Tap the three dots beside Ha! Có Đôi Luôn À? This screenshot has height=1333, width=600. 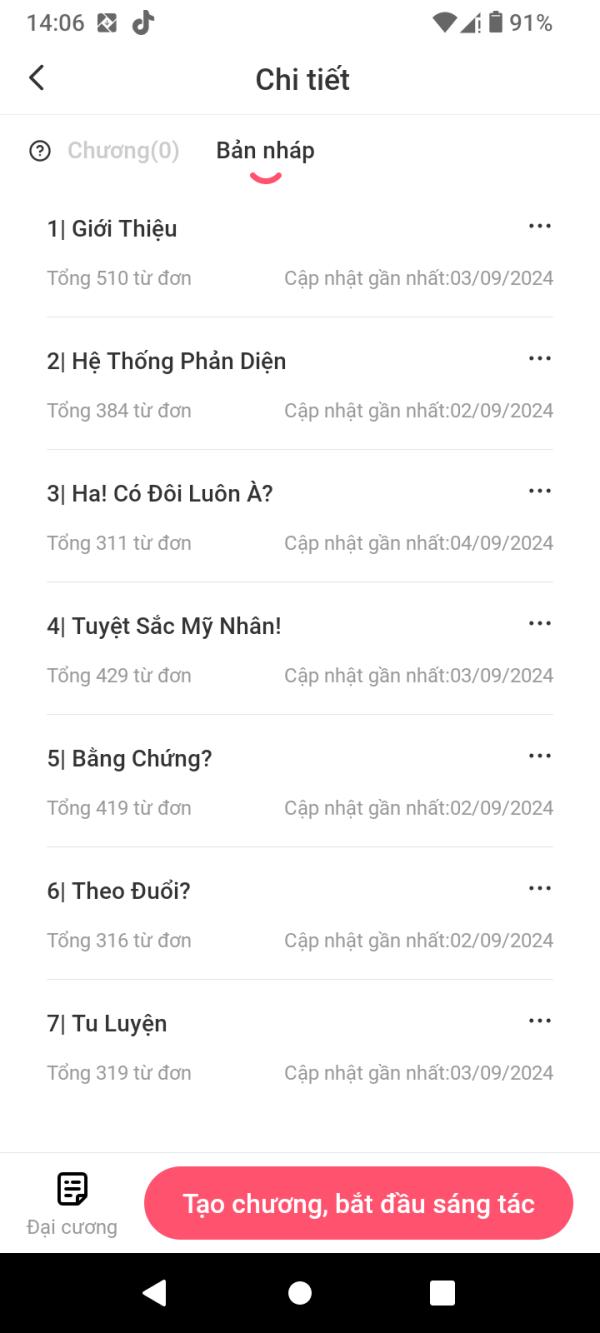539,491
